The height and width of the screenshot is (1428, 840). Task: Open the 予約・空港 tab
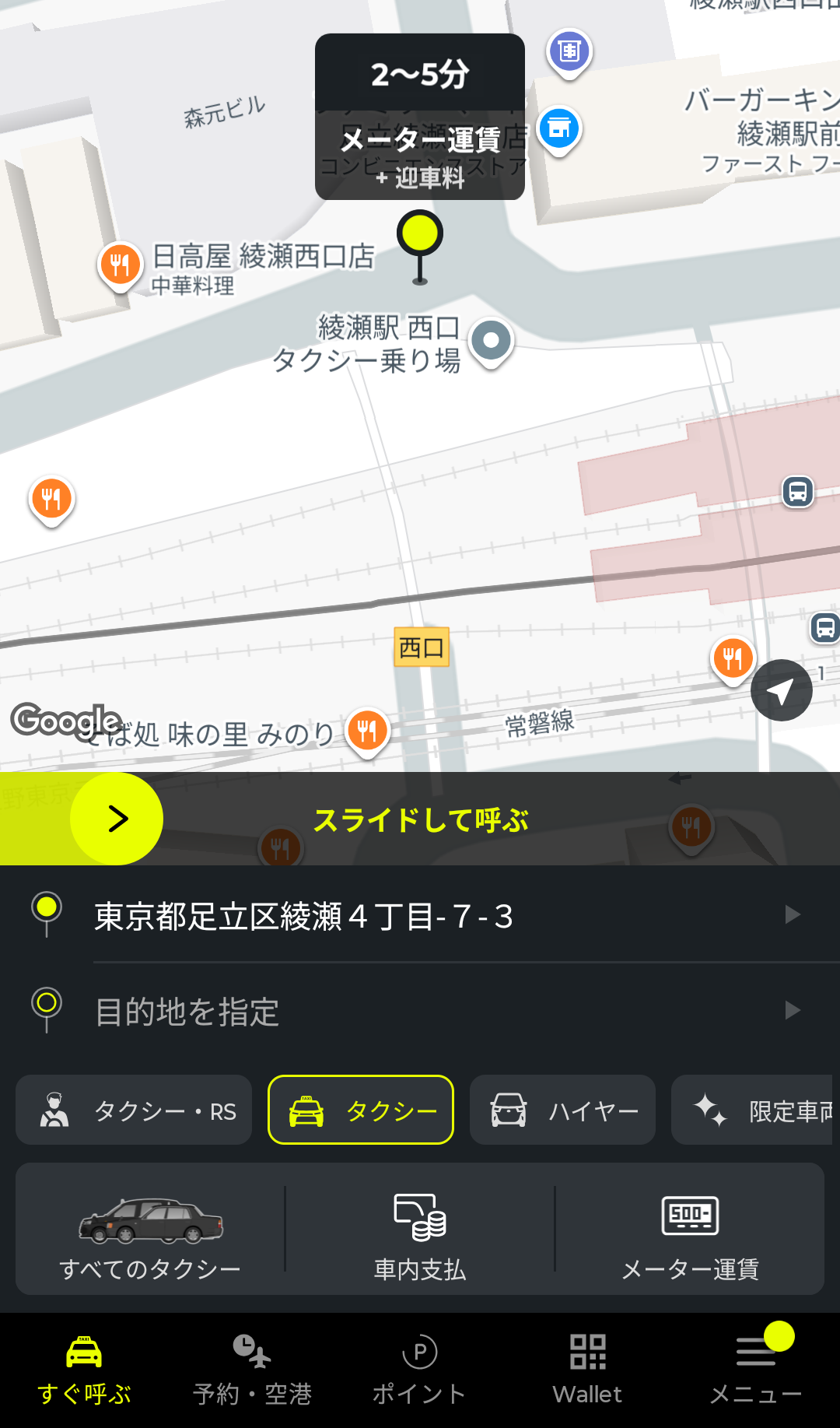click(x=252, y=1371)
